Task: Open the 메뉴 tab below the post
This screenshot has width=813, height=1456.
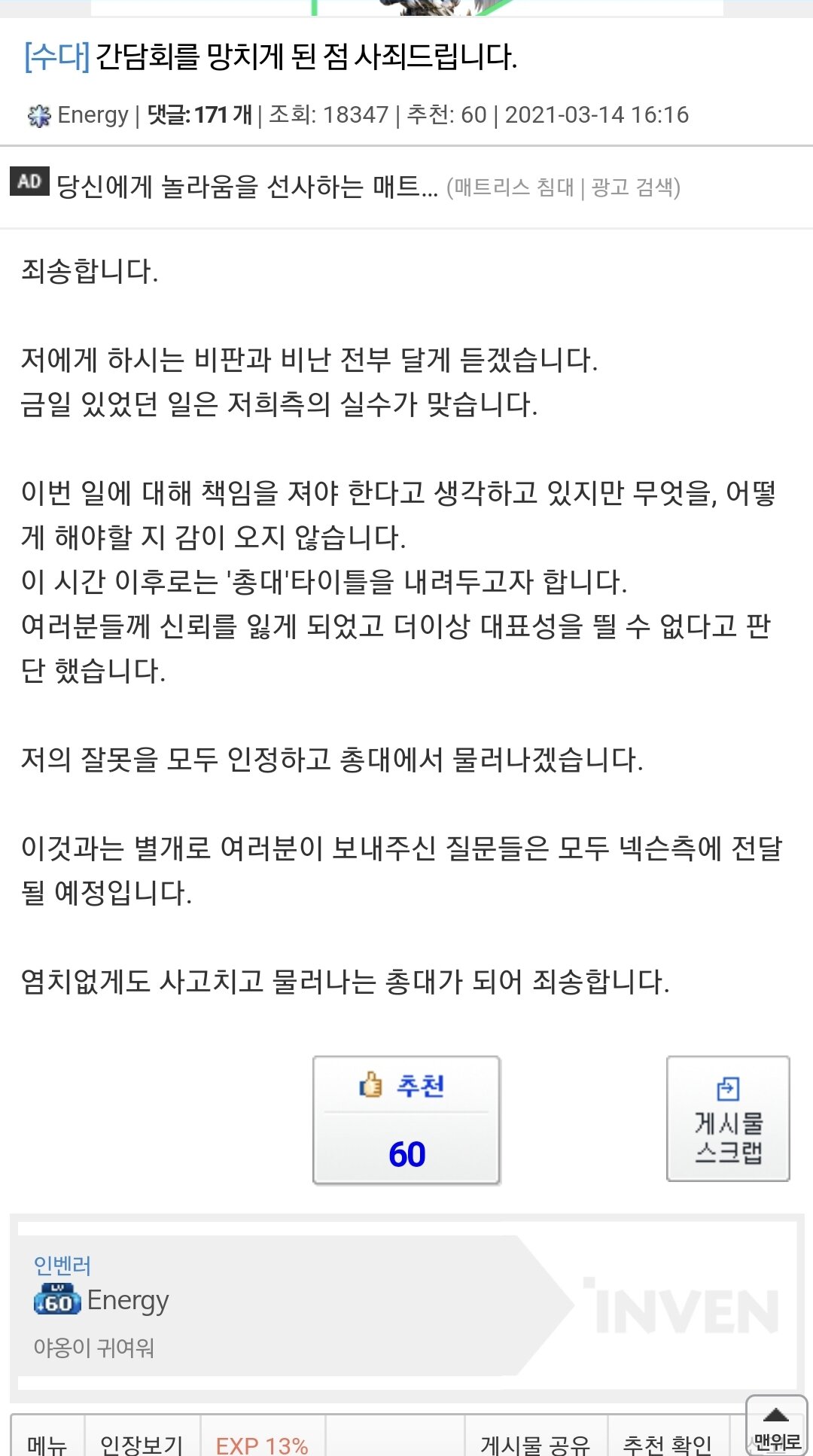Action: click(x=47, y=1442)
